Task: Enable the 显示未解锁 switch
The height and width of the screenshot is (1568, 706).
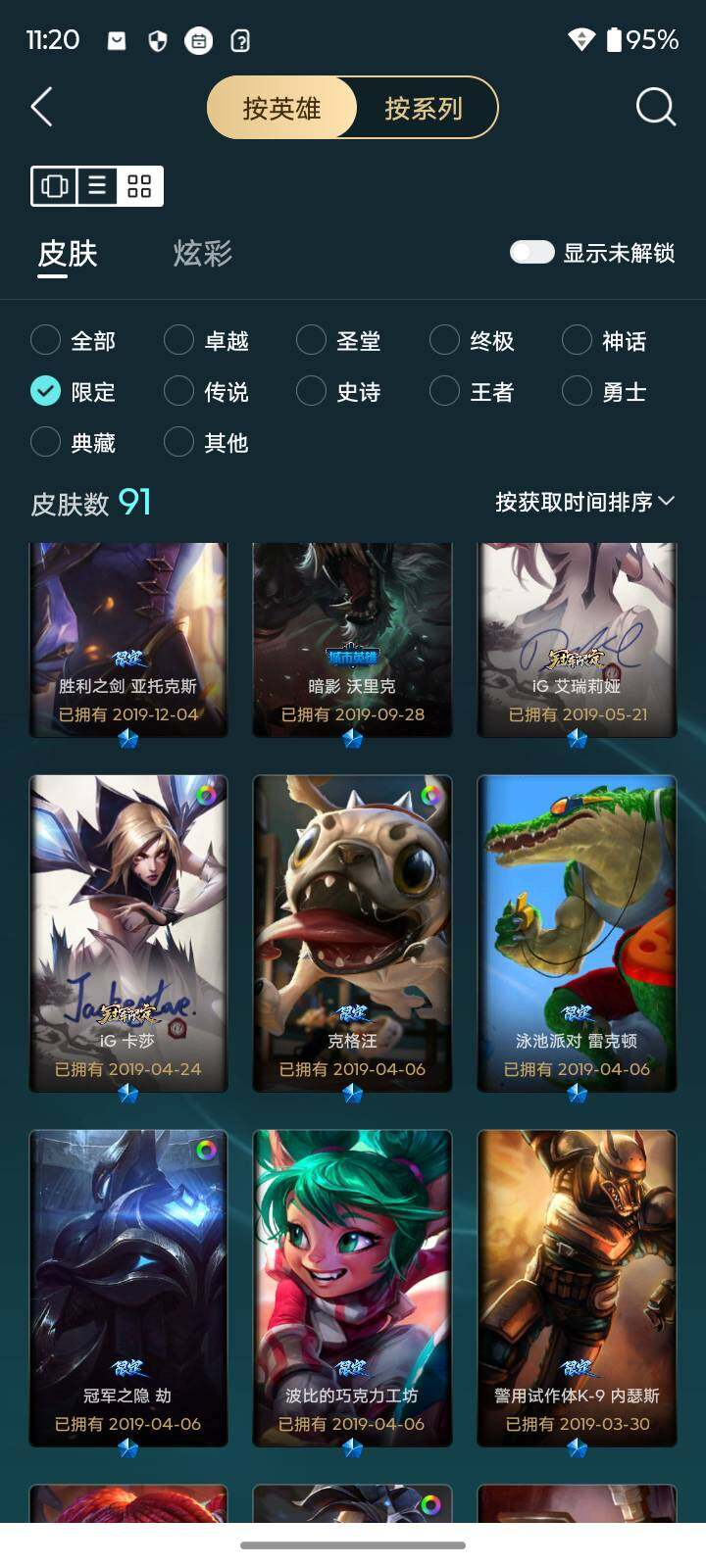Action: click(x=530, y=252)
